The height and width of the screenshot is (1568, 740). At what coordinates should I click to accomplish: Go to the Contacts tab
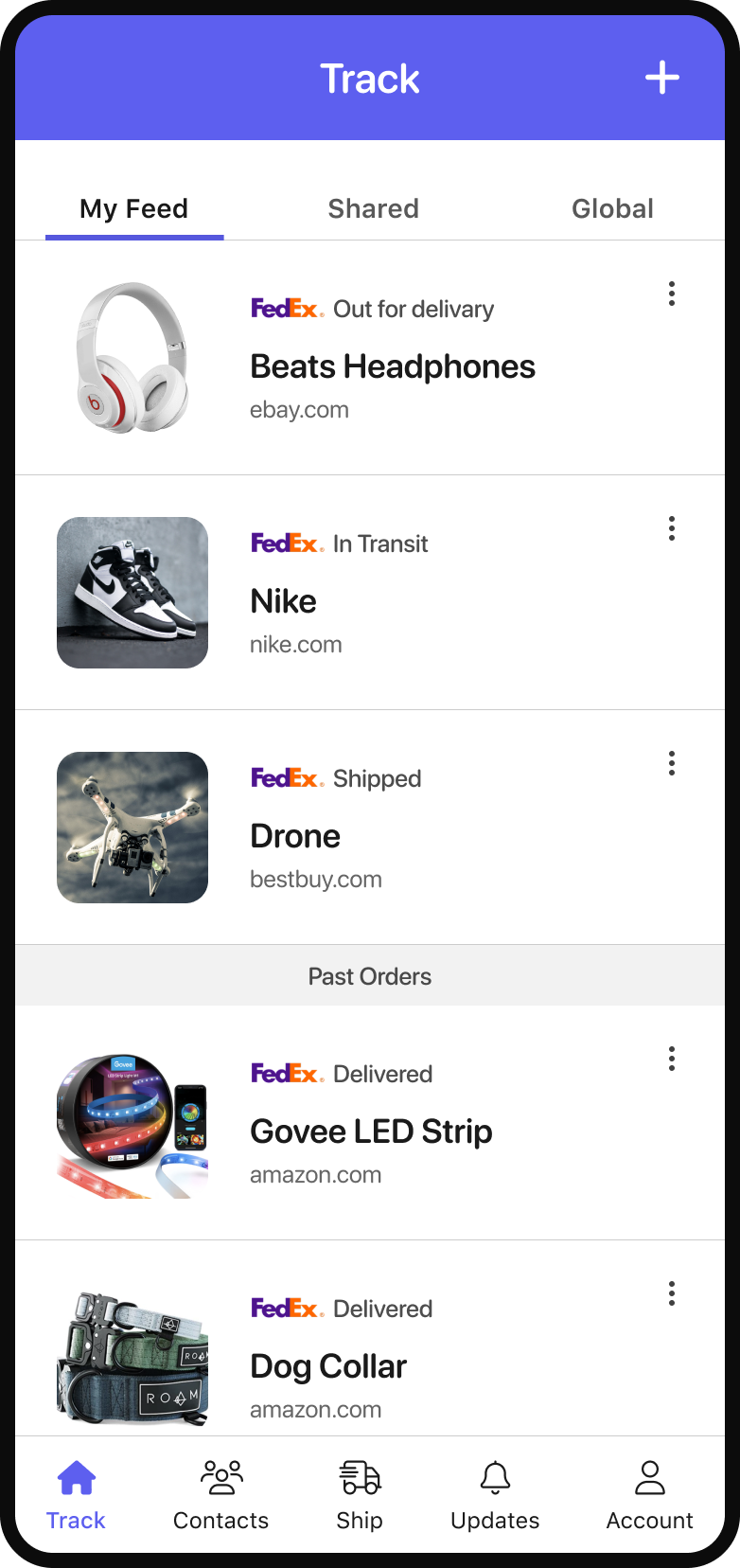click(x=220, y=1496)
